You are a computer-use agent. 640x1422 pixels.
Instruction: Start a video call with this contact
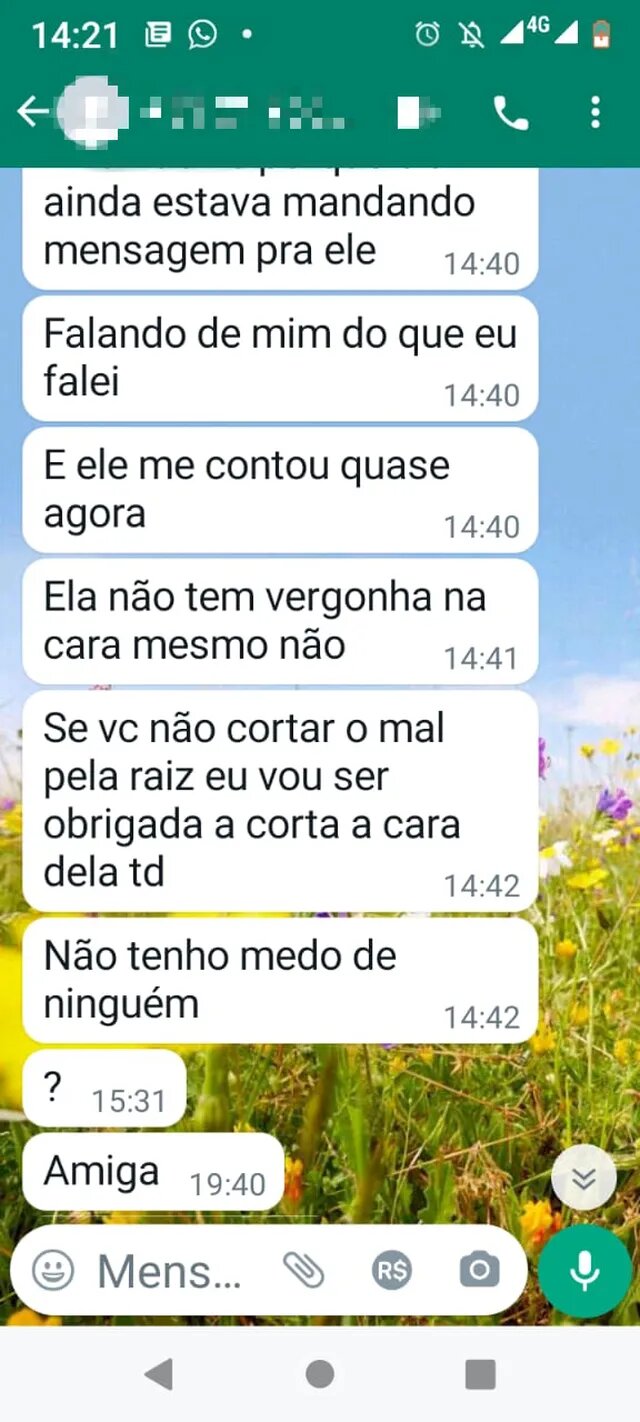pos(418,112)
